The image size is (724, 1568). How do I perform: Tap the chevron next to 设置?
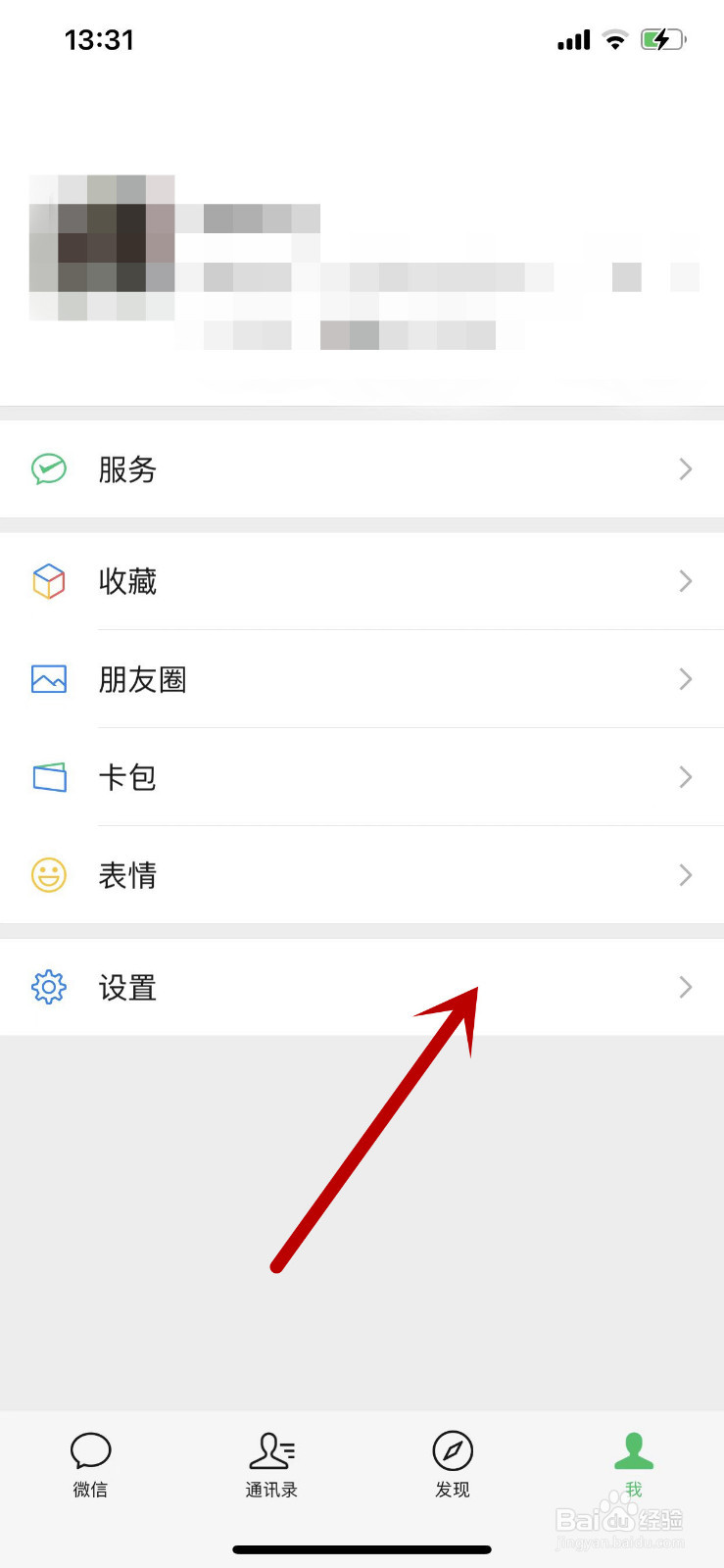pyautogui.click(x=685, y=988)
